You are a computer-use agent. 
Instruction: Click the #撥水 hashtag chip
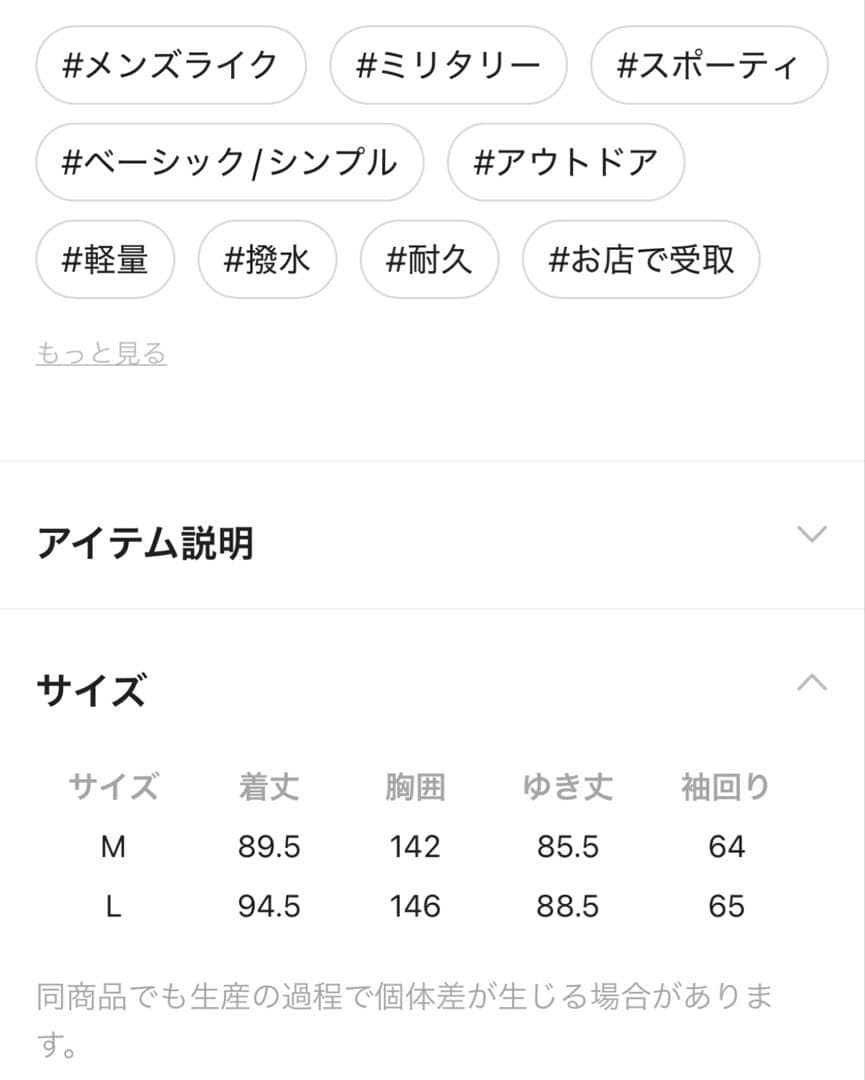tap(267, 259)
